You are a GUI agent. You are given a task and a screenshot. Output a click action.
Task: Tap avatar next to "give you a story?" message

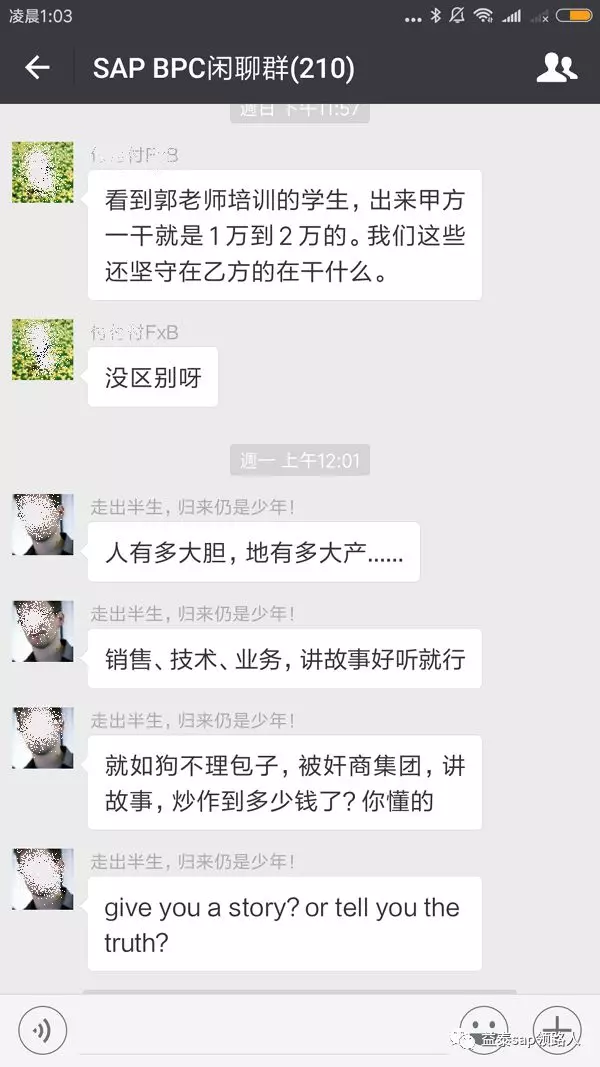43,879
